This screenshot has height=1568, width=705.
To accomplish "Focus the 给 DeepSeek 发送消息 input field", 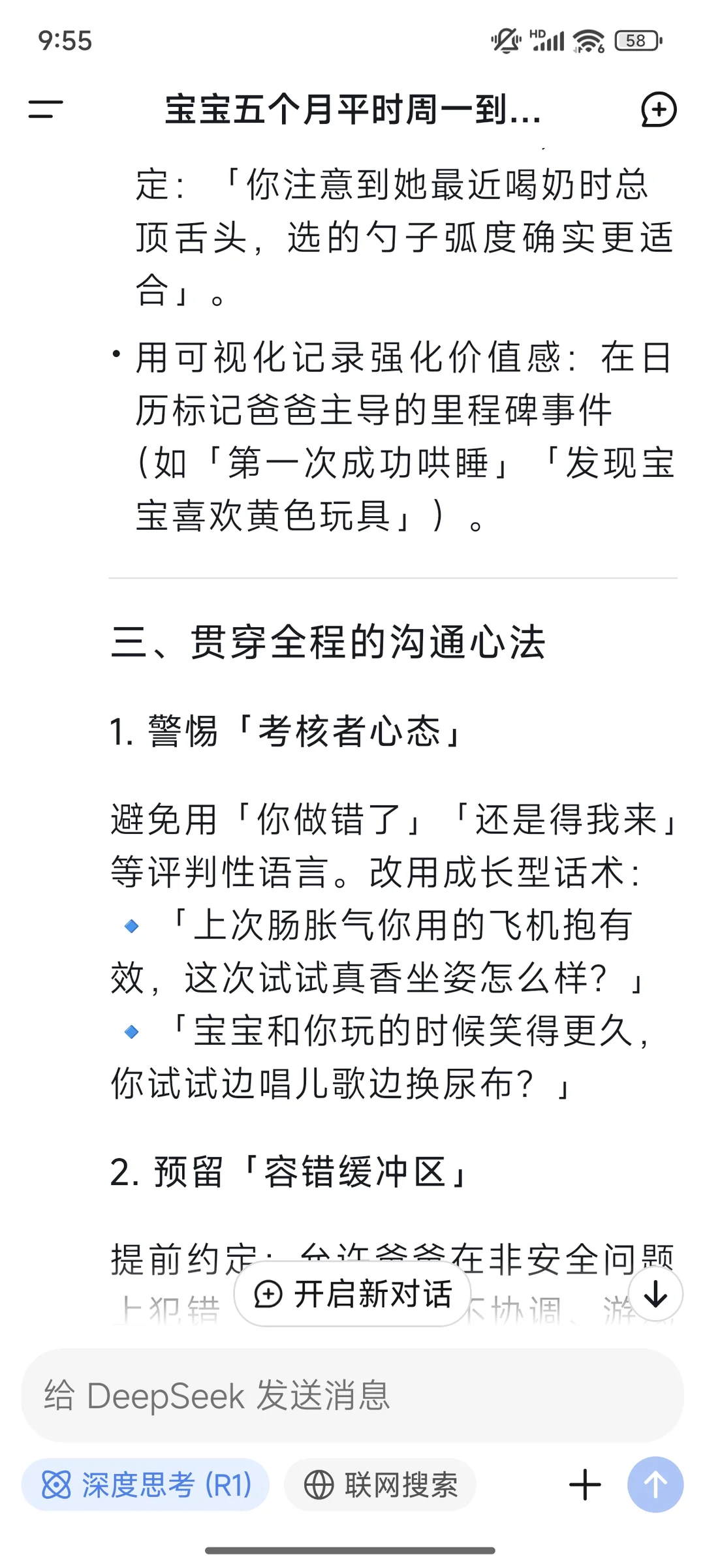I will tap(352, 1396).
